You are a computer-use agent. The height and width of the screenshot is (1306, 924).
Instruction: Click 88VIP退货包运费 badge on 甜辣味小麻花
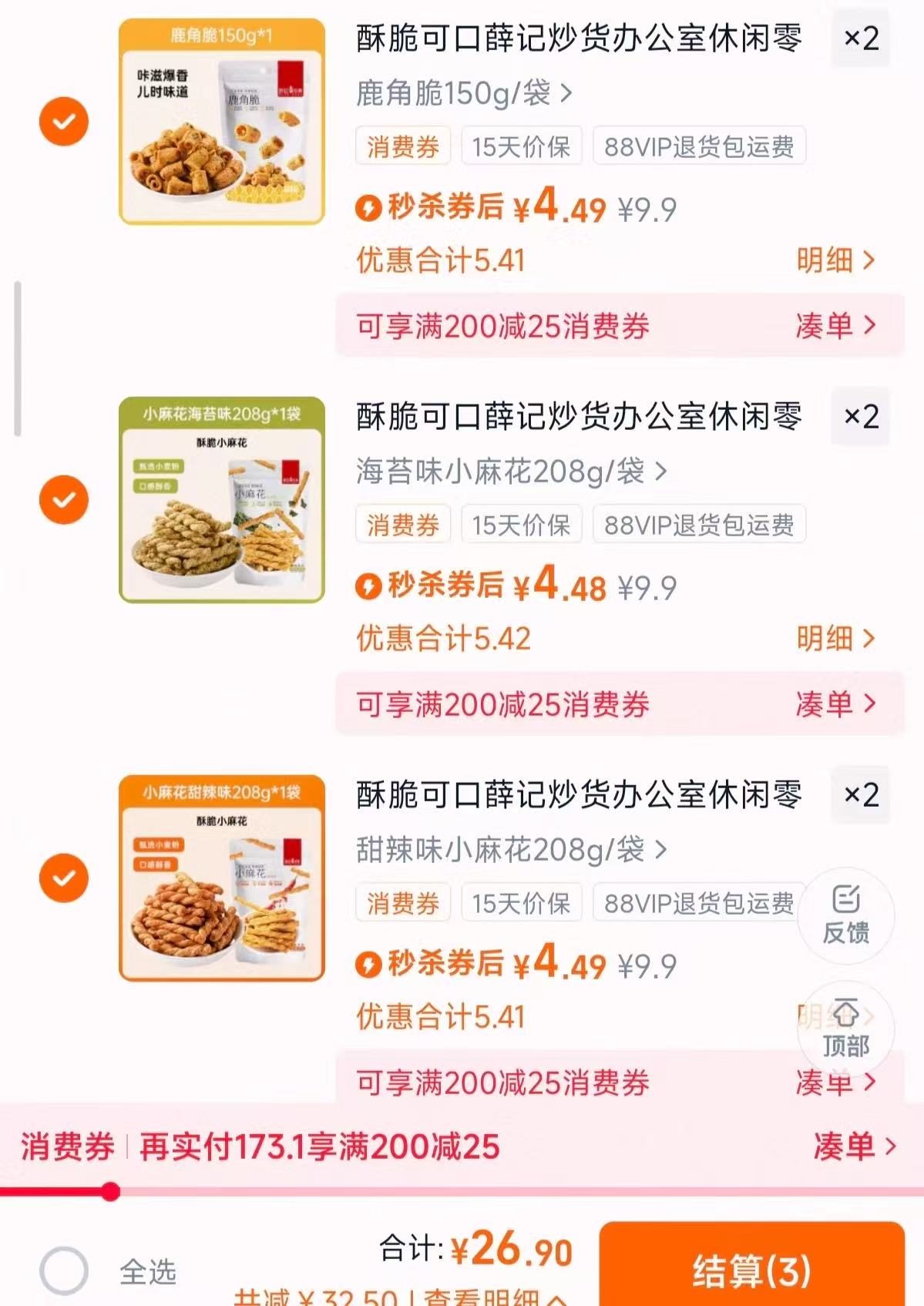697,902
